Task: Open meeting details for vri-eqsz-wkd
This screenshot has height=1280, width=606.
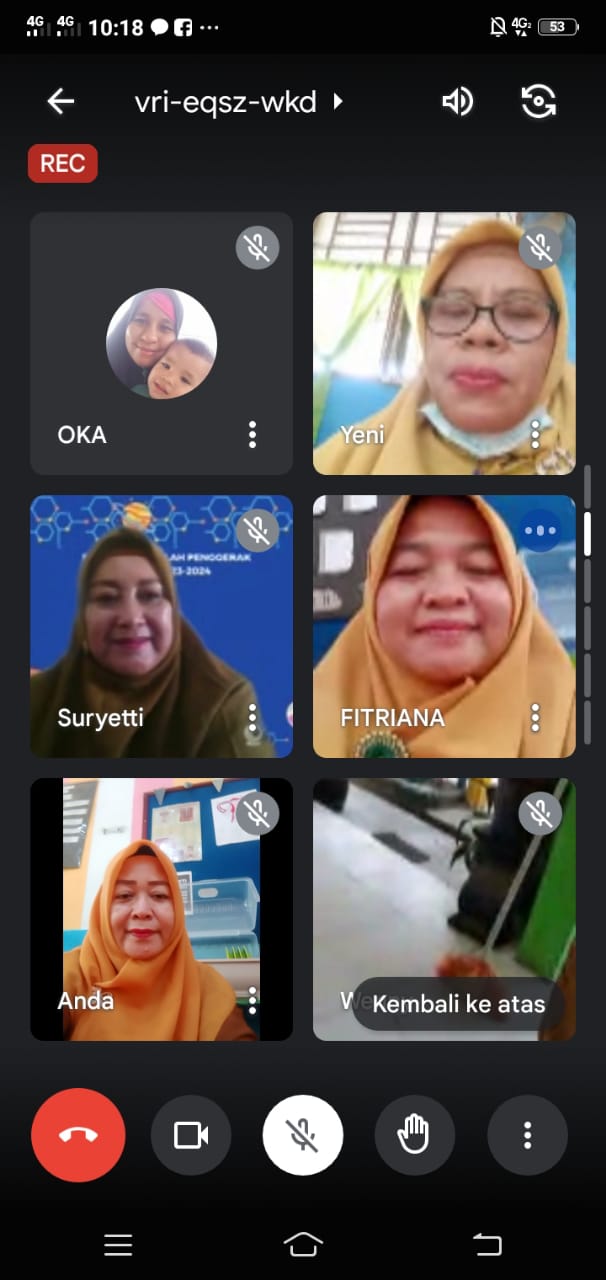Action: pyautogui.click(x=239, y=101)
